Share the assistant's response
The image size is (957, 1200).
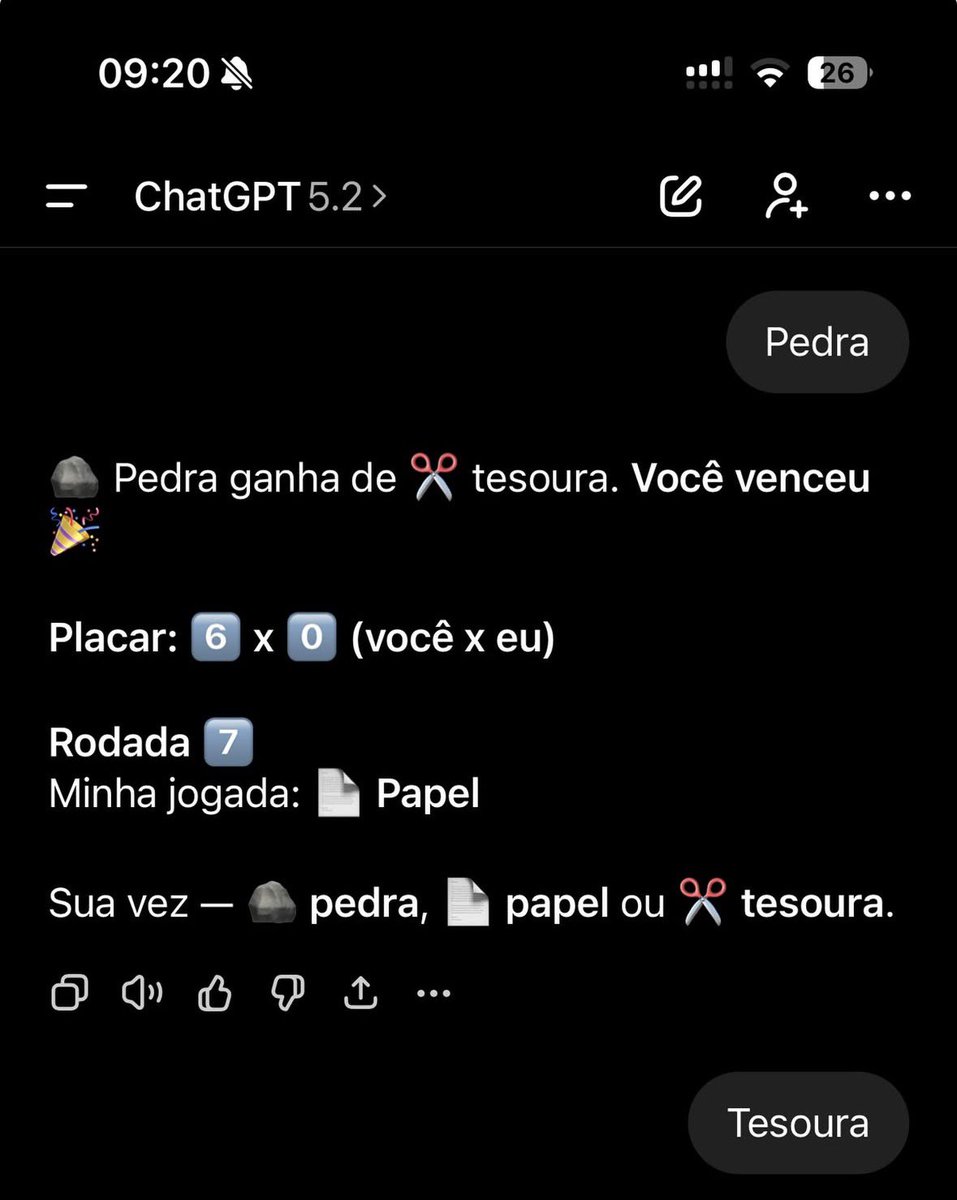click(x=360, y=993)
